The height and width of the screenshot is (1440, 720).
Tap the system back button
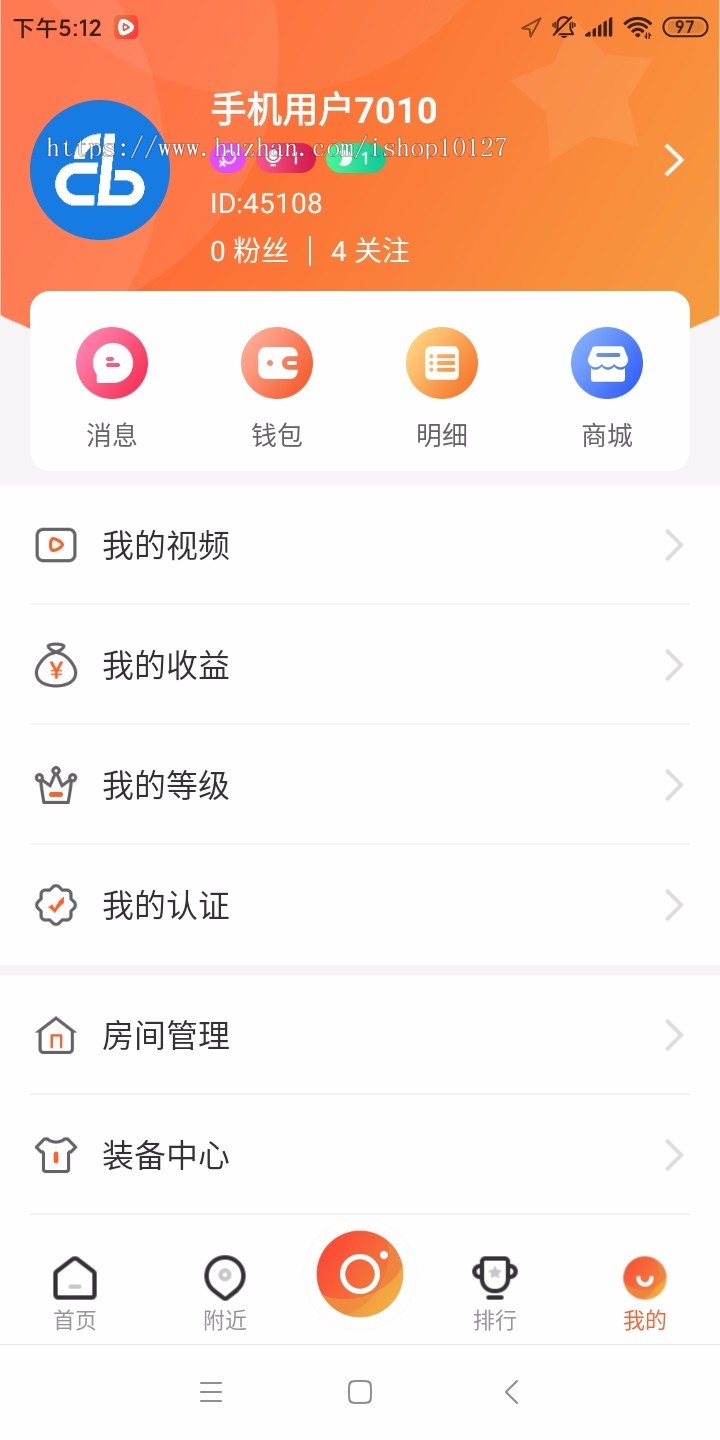[x=511, y=1392]
